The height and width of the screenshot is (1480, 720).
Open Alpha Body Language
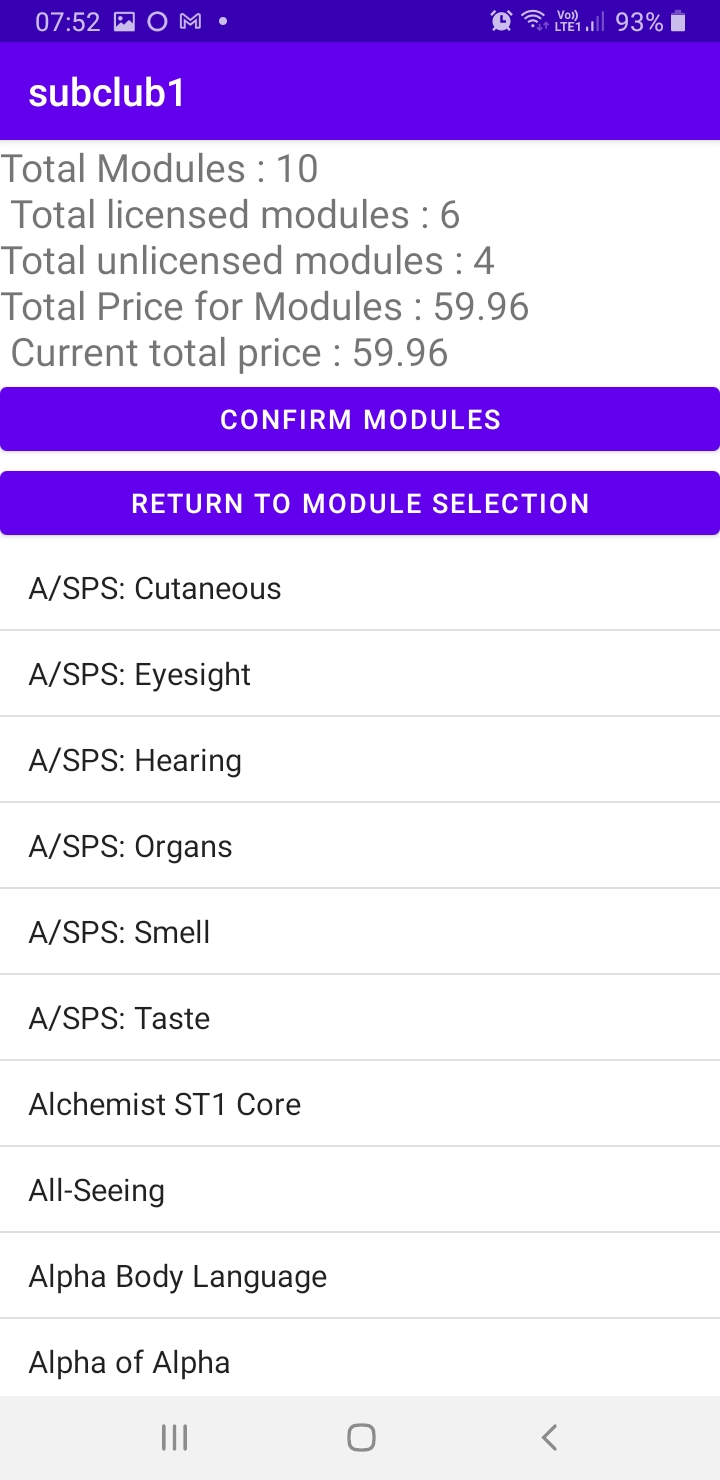(x=360, y=1276)
